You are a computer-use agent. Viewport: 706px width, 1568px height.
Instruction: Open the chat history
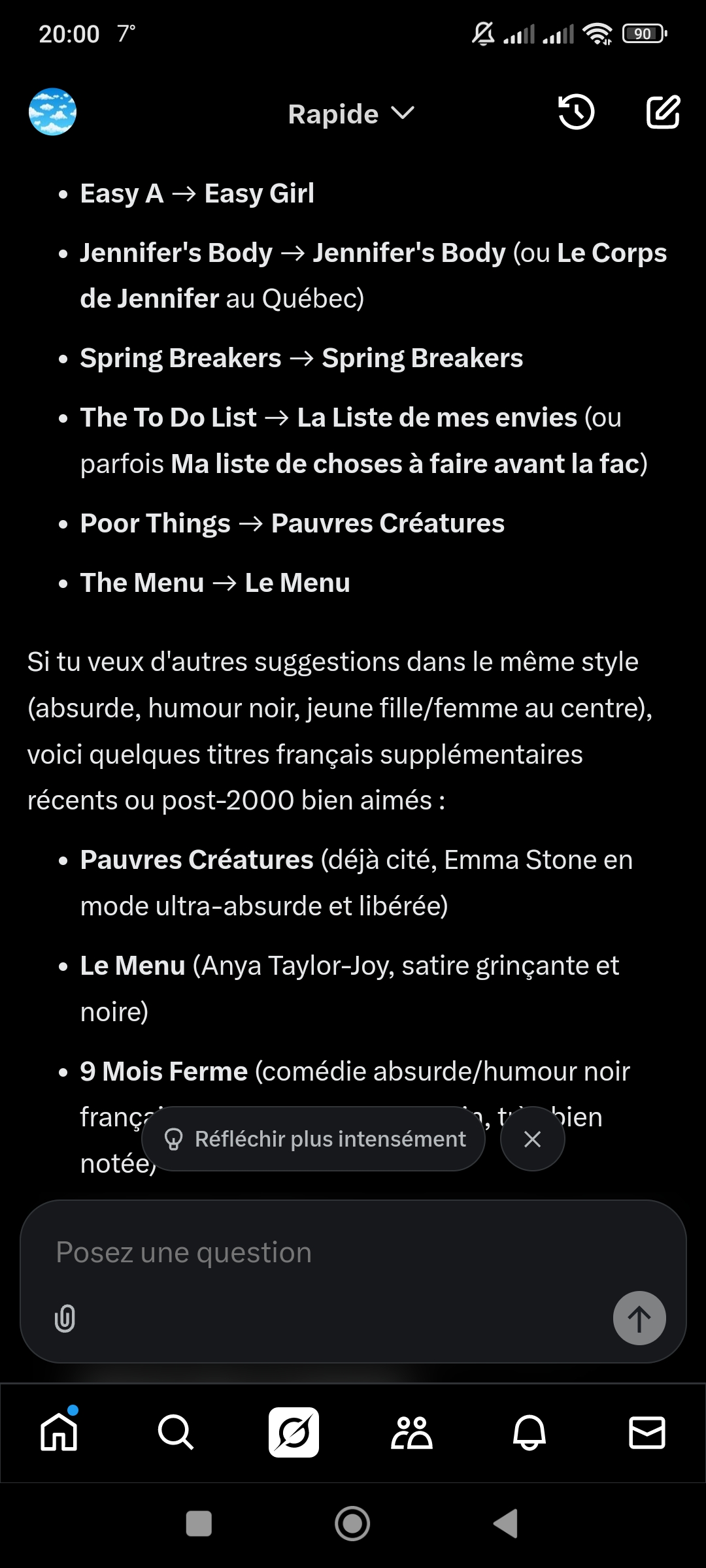(576, 112)
